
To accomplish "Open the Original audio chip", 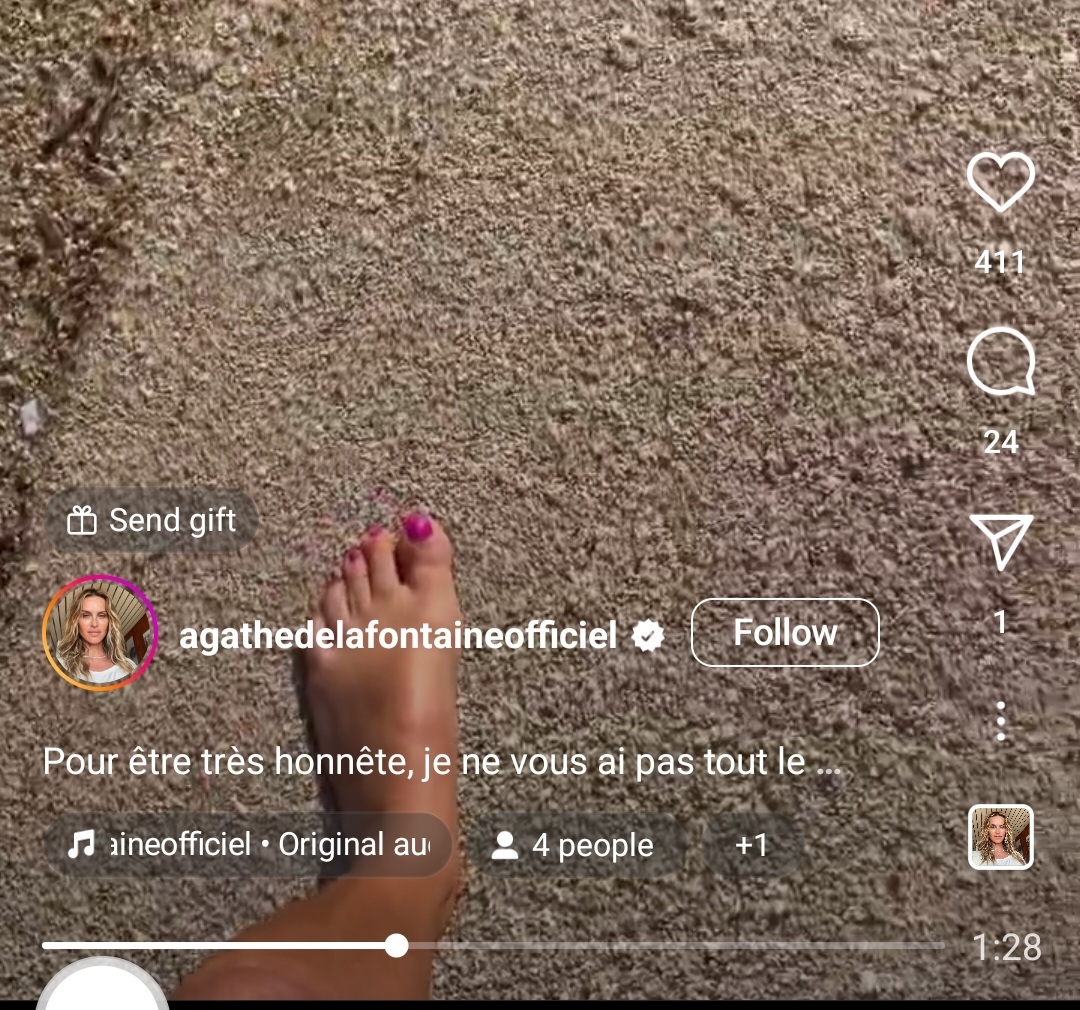I will 248,845.
